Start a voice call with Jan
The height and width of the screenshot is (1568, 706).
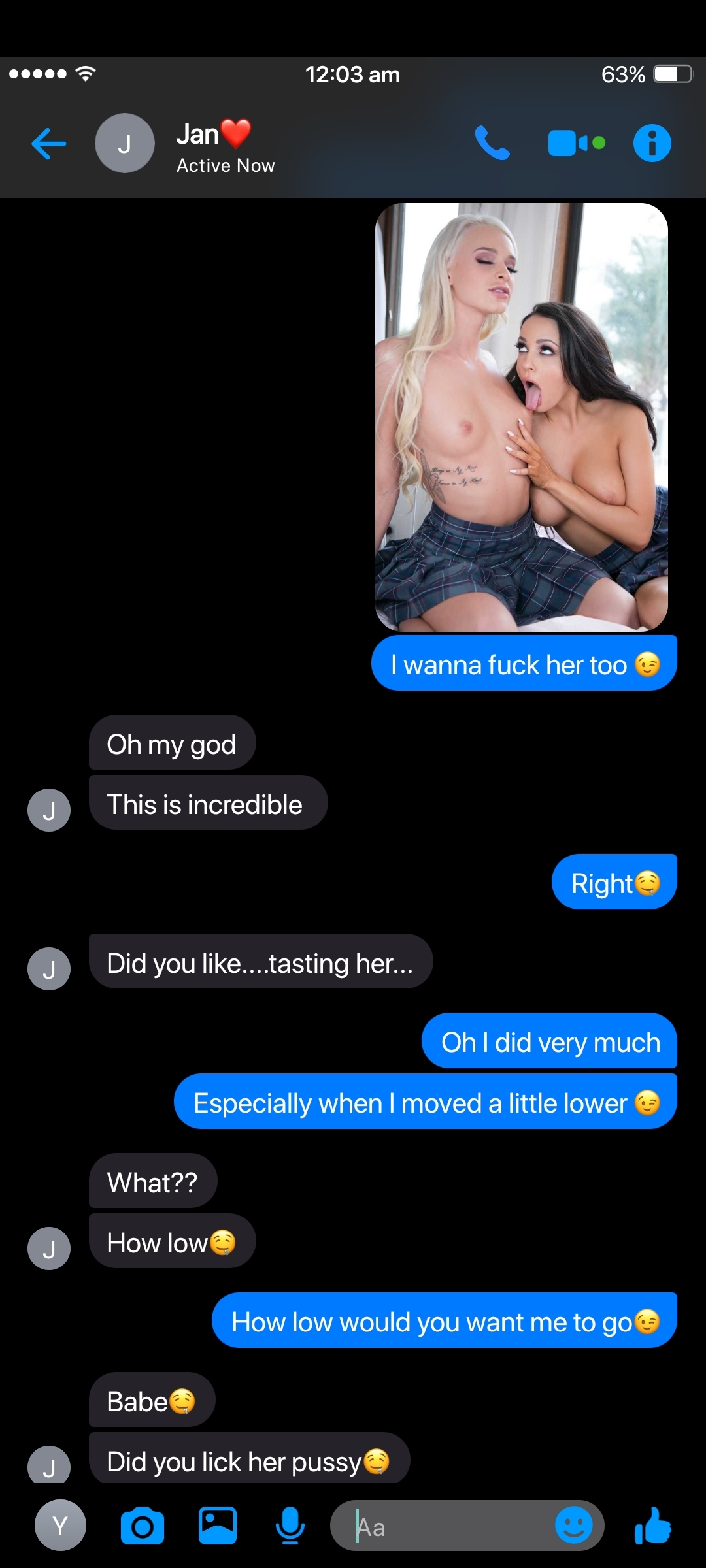(492, 143)
